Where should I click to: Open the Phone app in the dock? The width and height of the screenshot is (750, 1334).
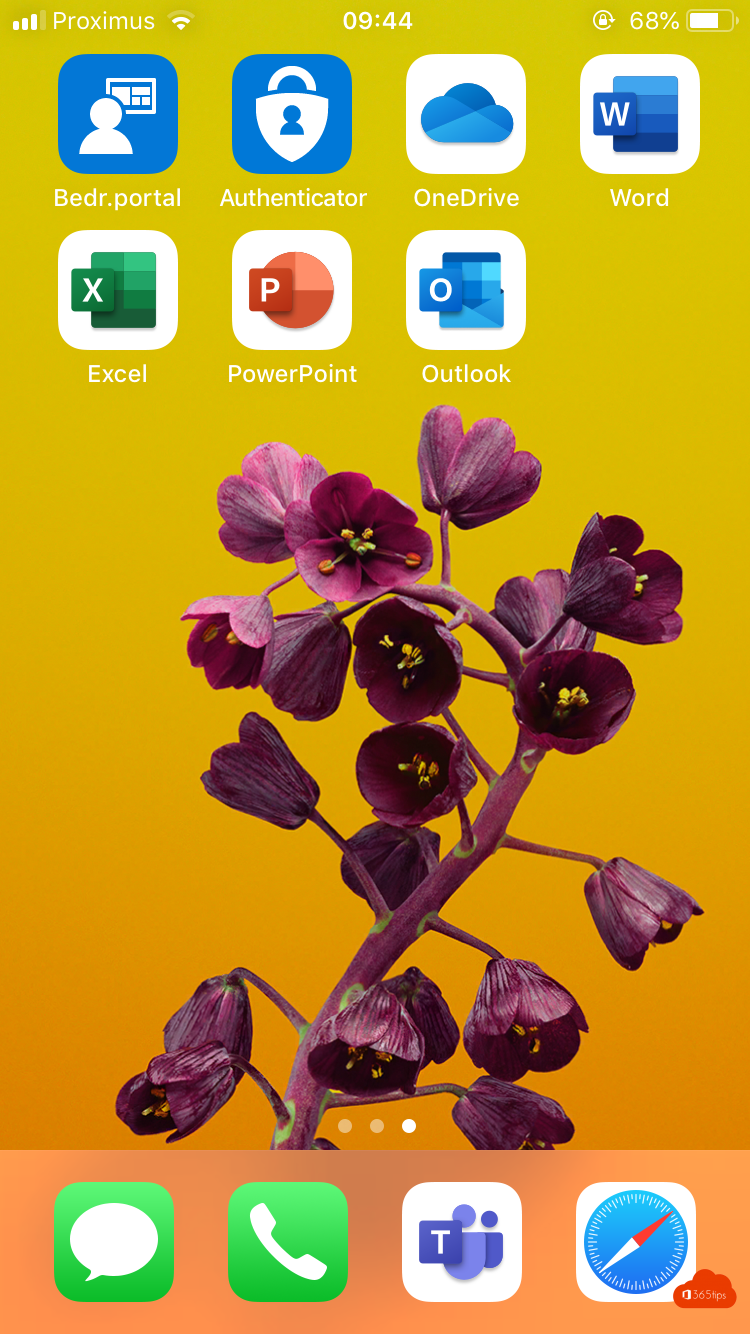click(288, 1242)
